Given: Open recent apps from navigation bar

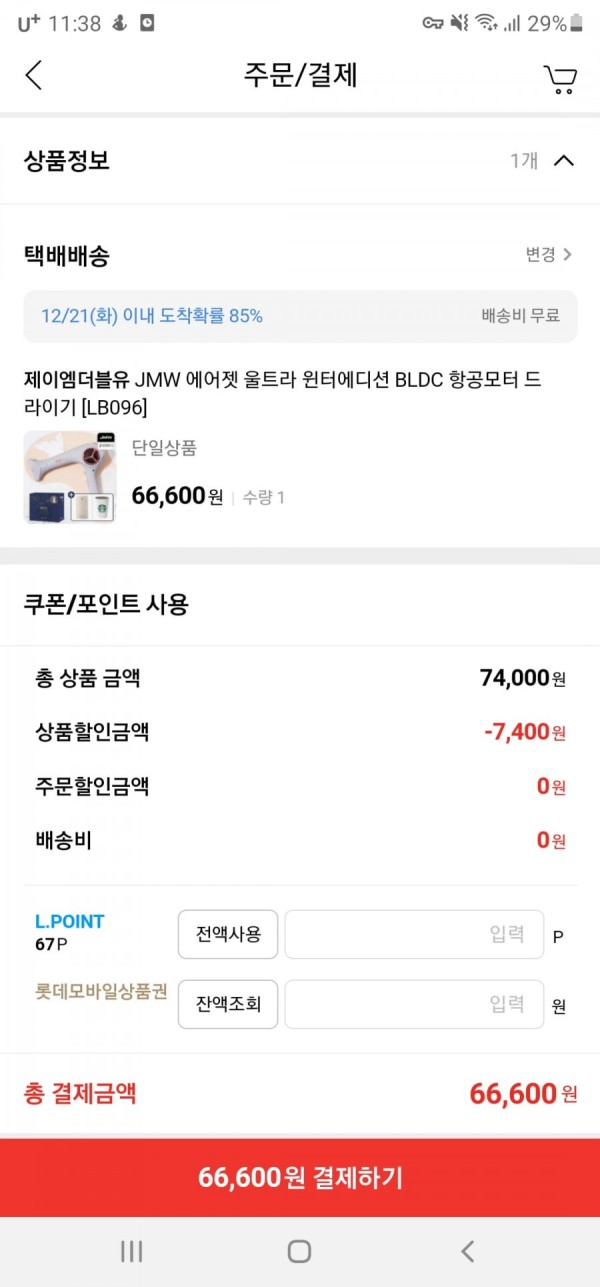Looking at the screenshot, I should coord(131,1251).
